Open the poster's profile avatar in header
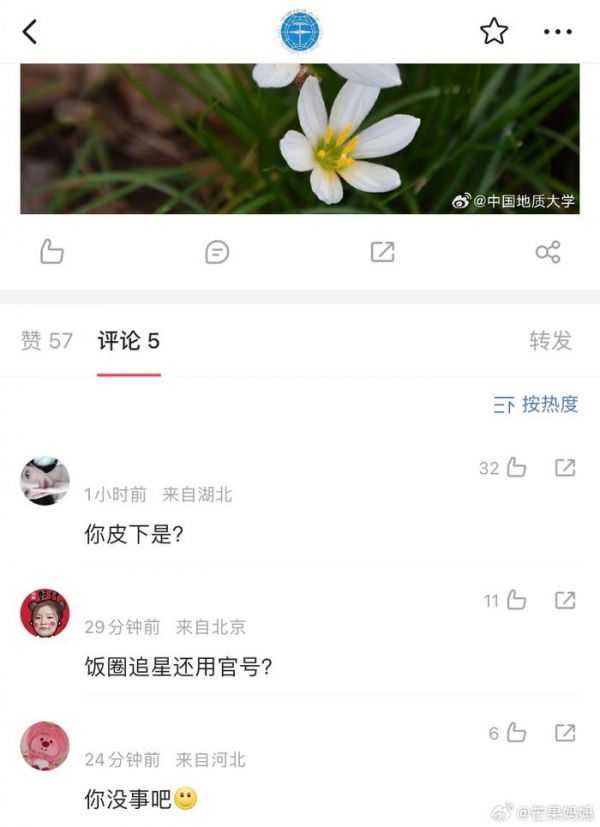The width and height of the screenshot is (600, 827). [x=300, y=32]
